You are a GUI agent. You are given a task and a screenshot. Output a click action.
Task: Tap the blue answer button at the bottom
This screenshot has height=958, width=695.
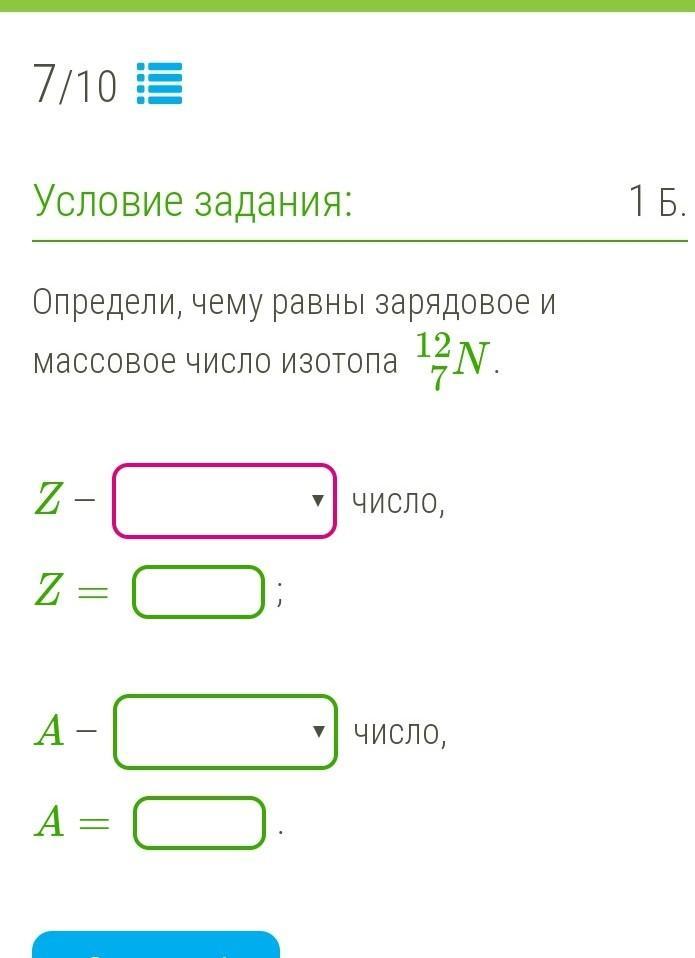coord(156,945)
